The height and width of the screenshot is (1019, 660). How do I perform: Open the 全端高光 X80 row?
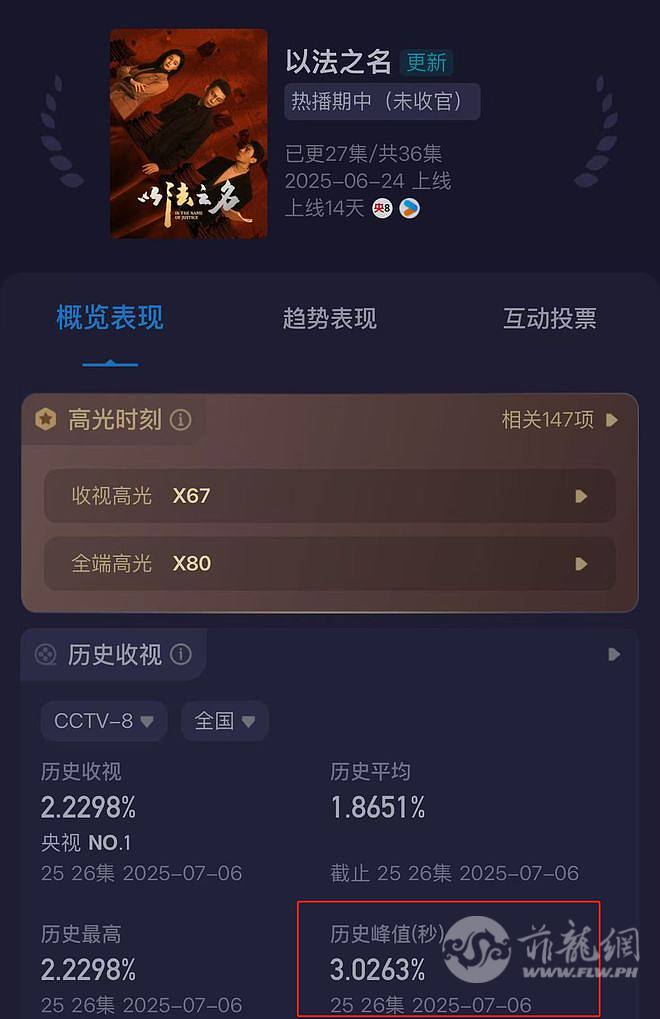(x=329, y=563)
